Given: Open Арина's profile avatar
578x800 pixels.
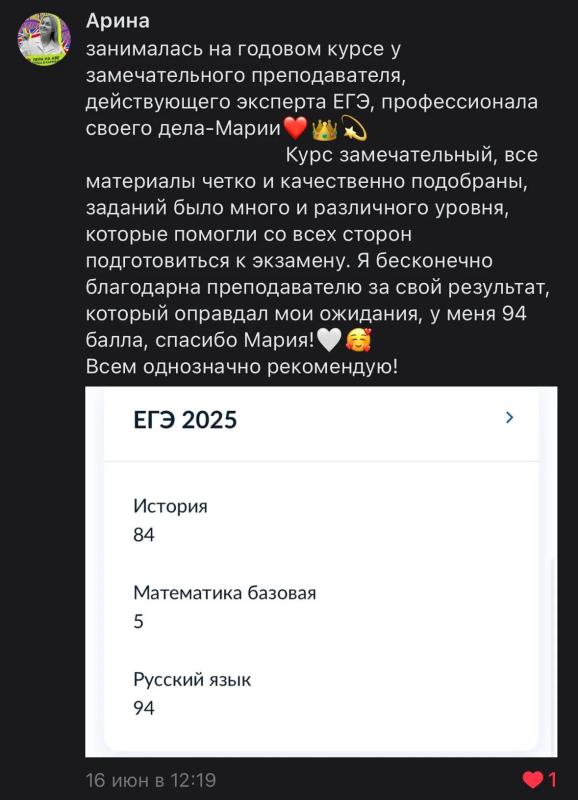Looking at the screenshot, I should pyautogui.click(x=44, y=39).
